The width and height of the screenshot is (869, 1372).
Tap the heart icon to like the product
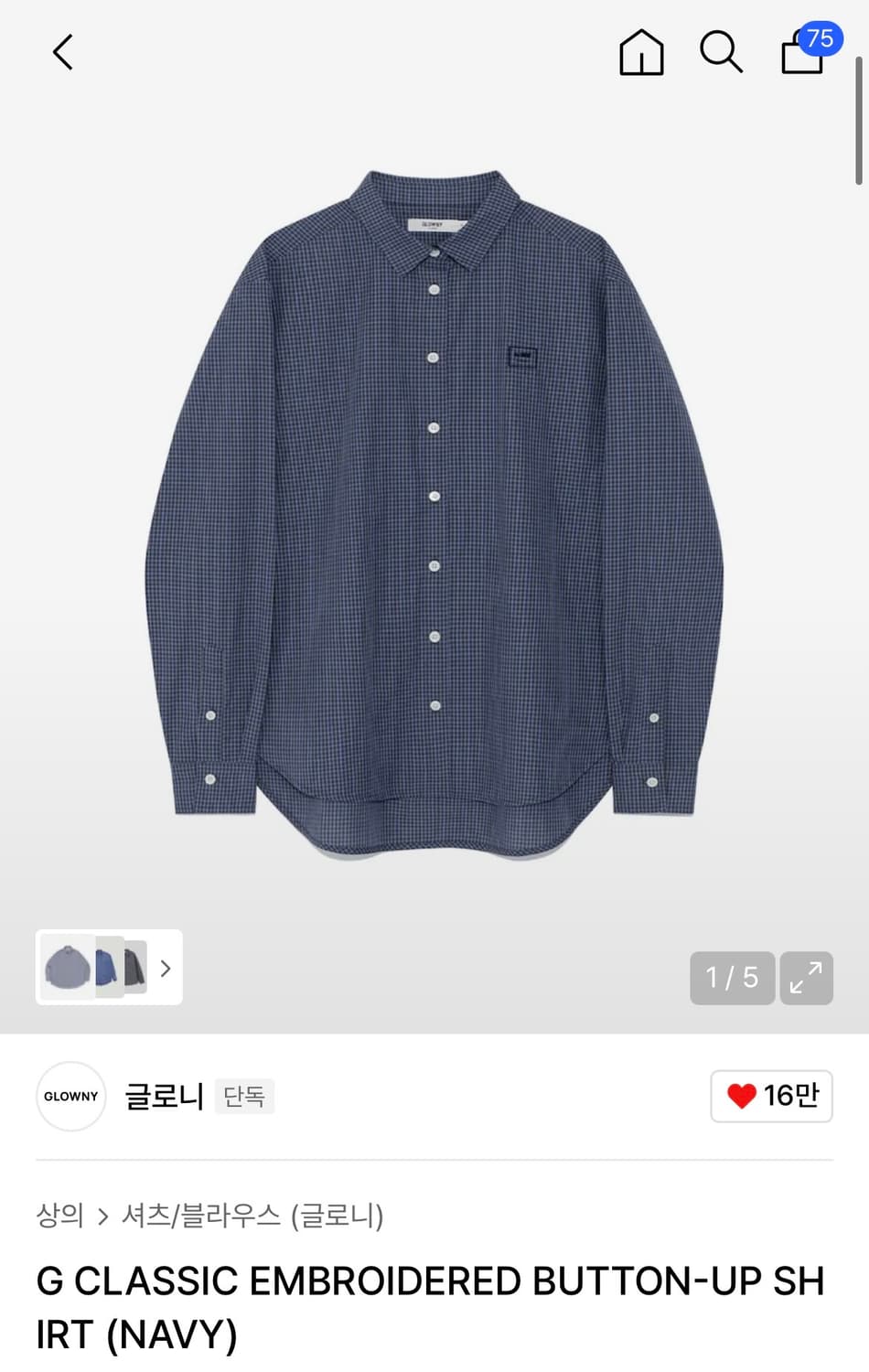coord(743,1096)
